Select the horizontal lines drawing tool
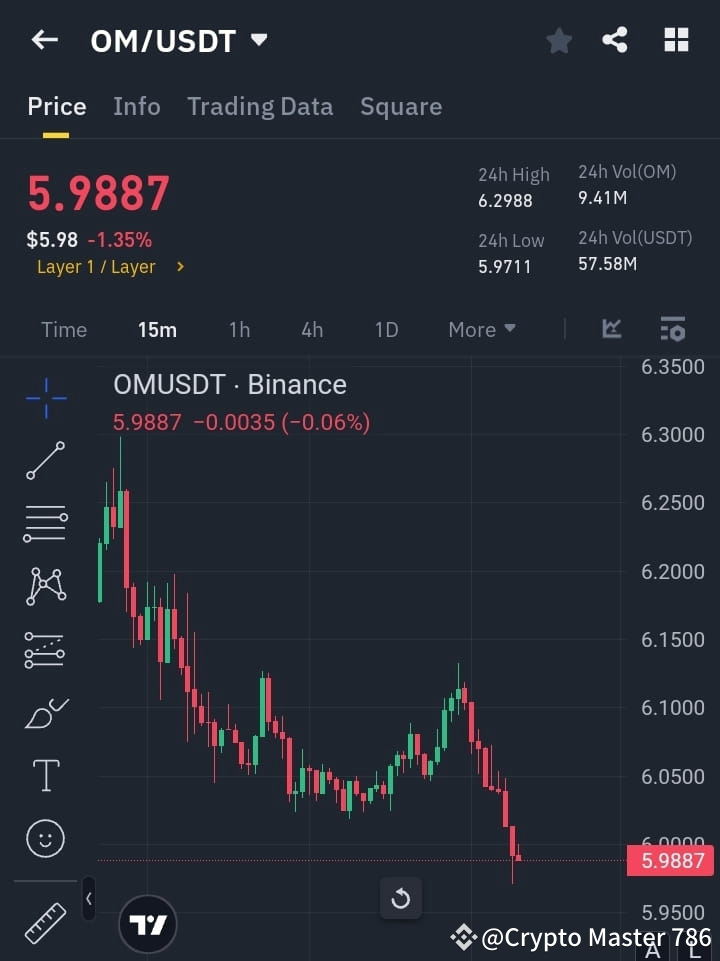The height and width of the screenshot is (961, 720). point(45,524)
